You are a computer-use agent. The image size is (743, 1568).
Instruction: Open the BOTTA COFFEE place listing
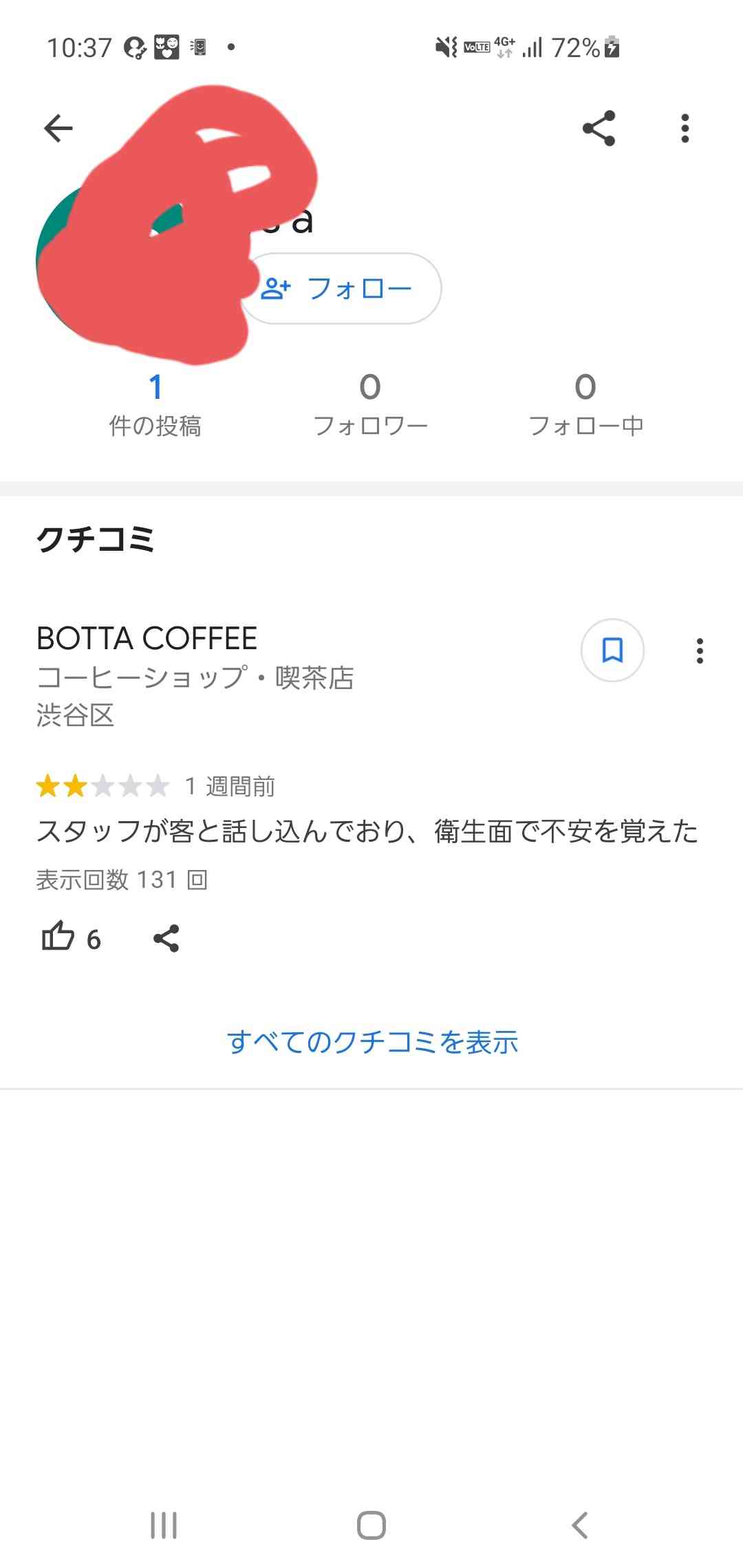point(147,638)
